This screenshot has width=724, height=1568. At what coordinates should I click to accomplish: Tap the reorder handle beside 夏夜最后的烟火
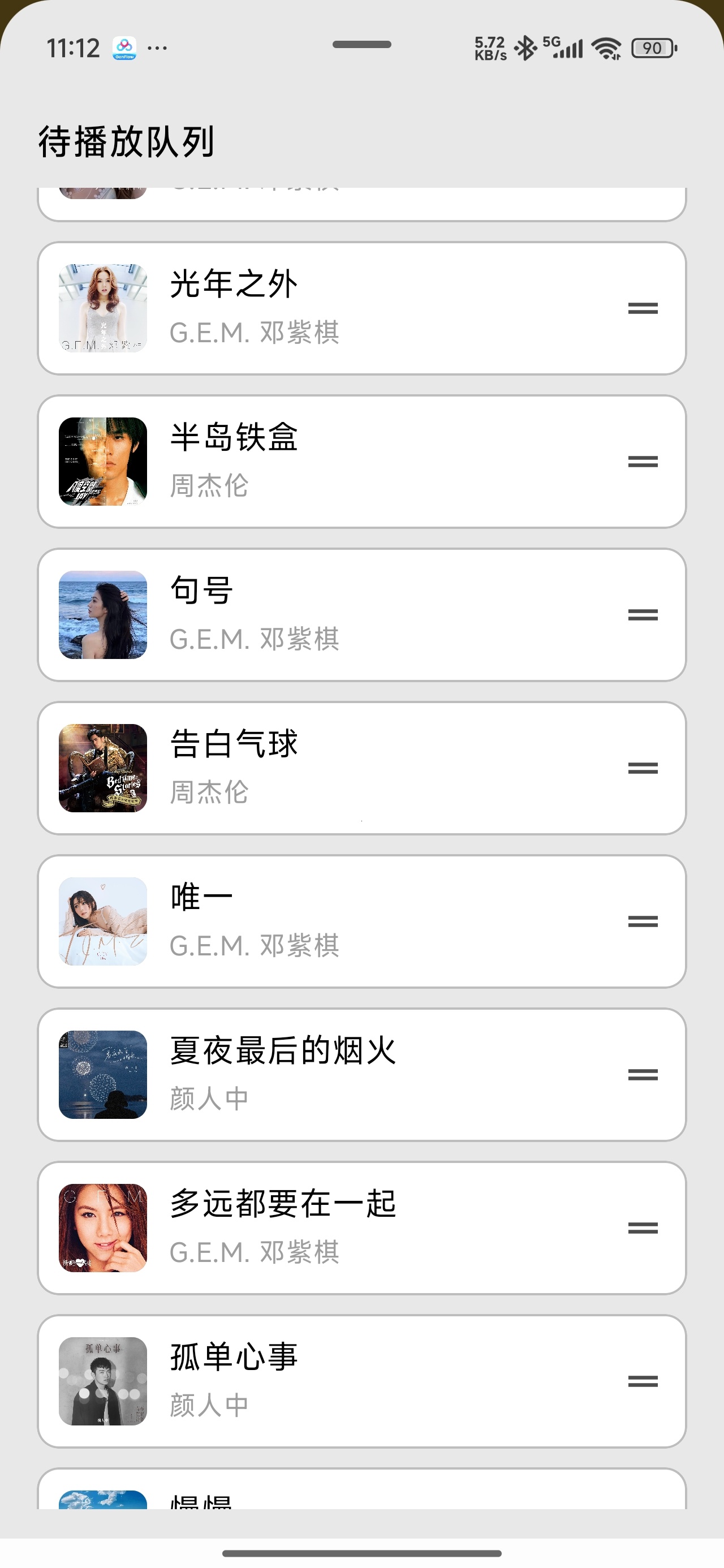pyautogui.click(x=643, y=1075)
